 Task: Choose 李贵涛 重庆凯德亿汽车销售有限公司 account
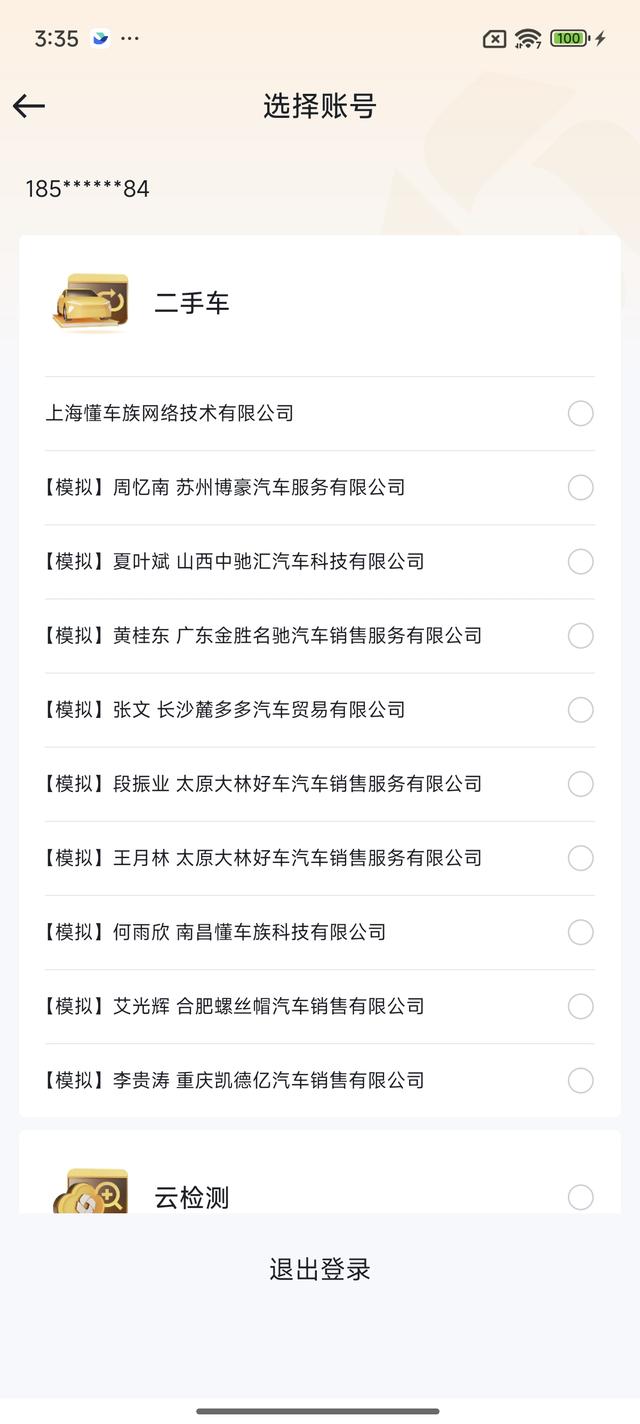[x=320, y=1079]
